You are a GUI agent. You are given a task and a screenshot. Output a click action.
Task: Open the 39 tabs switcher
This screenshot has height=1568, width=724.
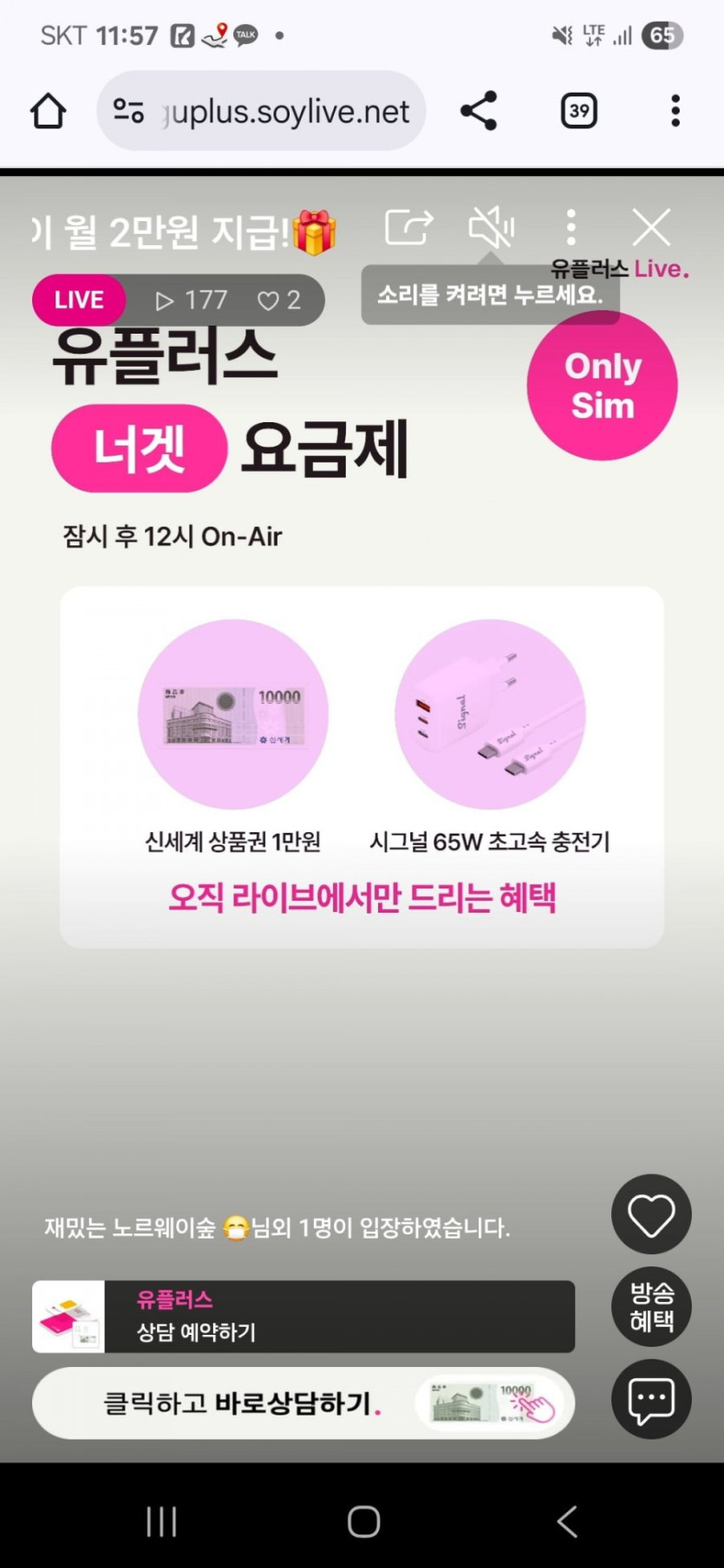tap(578, 111)
